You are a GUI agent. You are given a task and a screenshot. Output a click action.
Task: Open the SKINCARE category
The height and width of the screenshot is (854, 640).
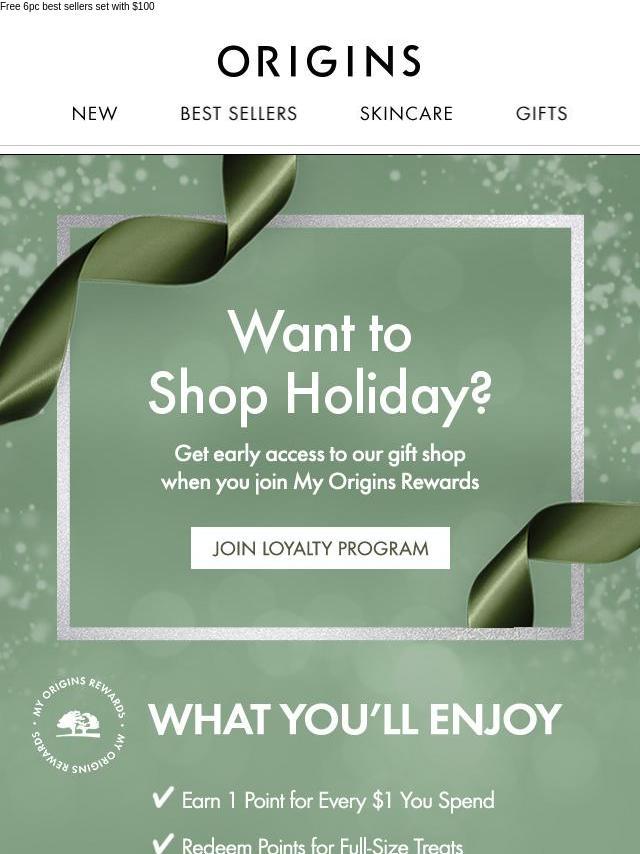(406, 114)
